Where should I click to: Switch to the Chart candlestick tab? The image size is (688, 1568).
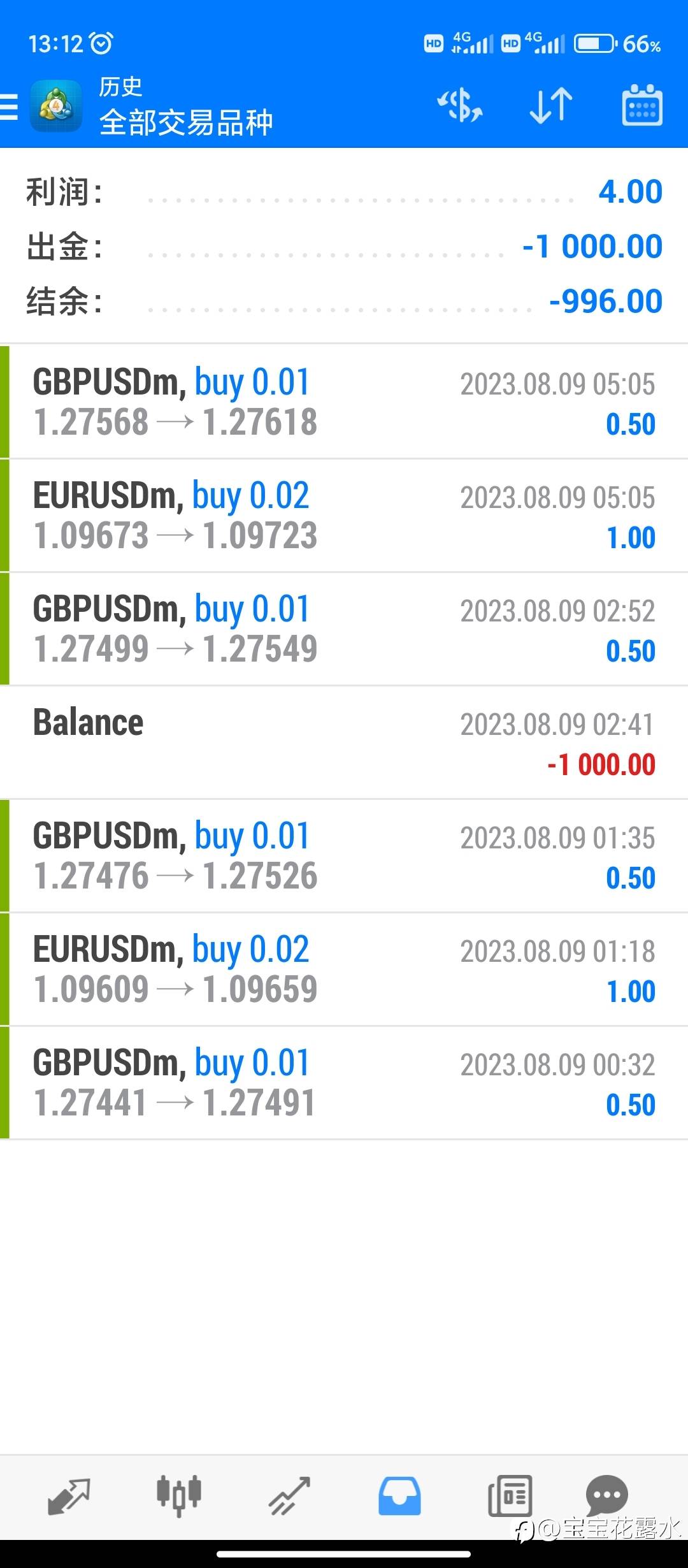pyautogui.click(x=179, y=1495)
